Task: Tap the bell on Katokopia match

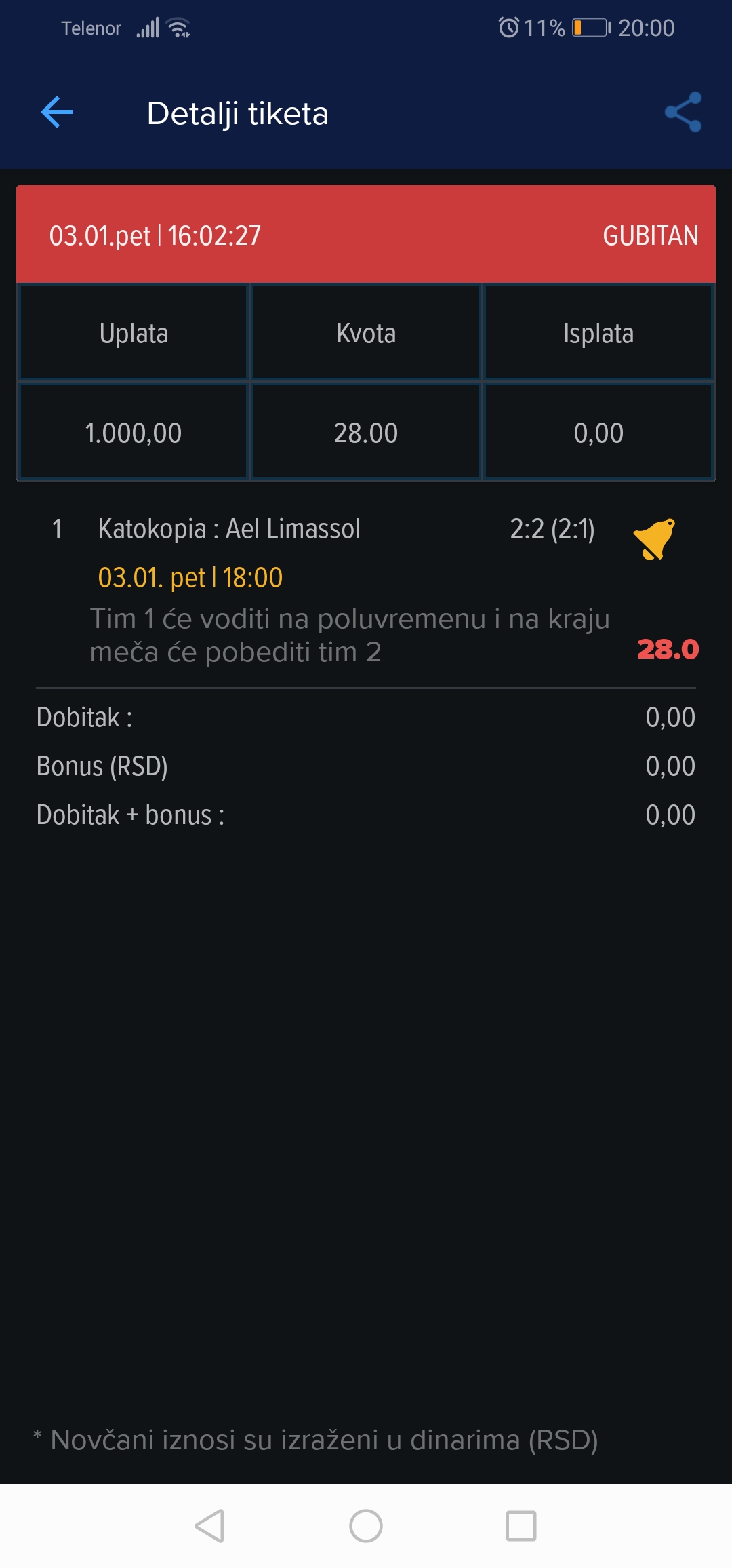Action: 655,539
